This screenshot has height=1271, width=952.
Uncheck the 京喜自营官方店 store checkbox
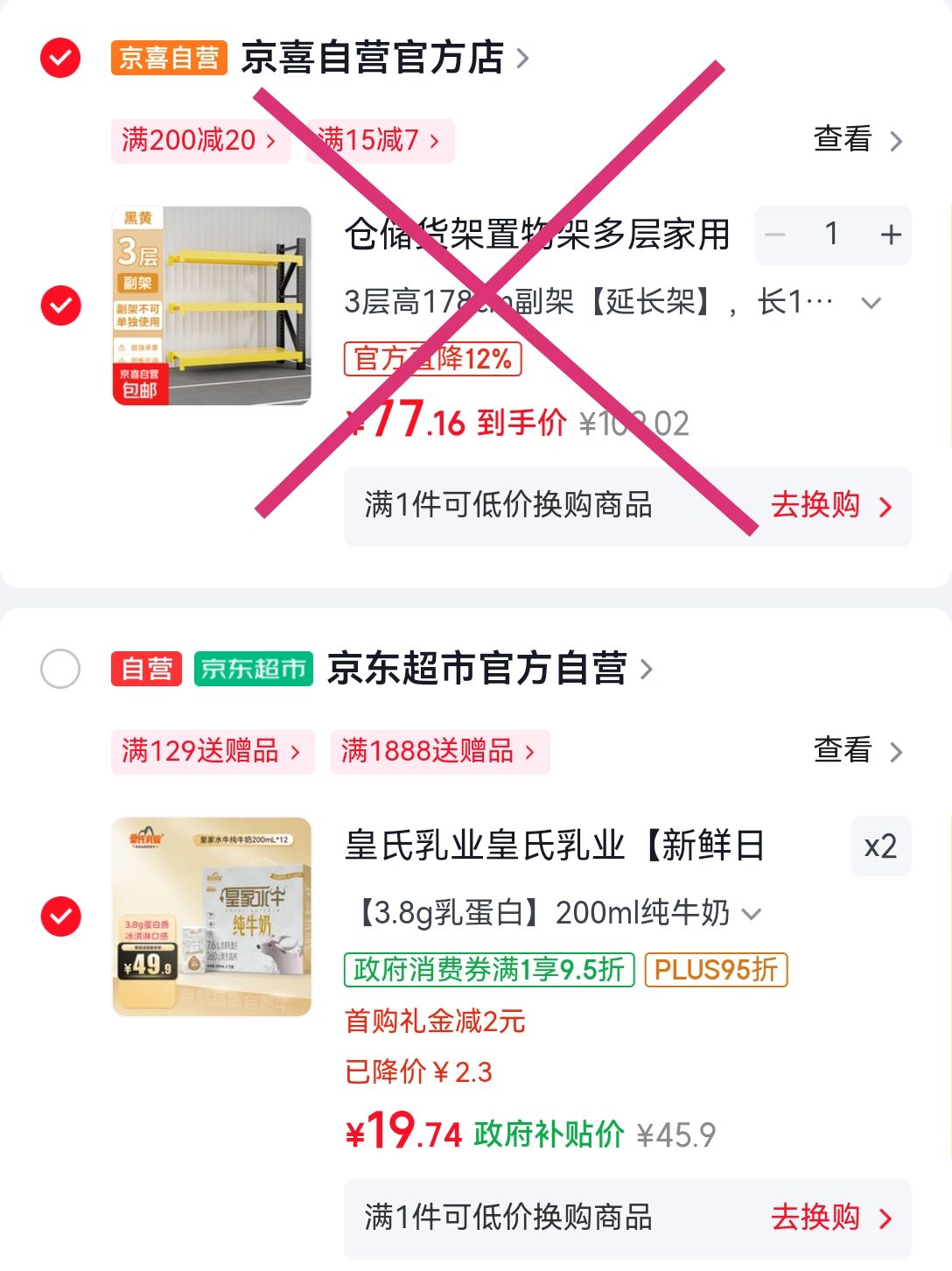point(60,58)
